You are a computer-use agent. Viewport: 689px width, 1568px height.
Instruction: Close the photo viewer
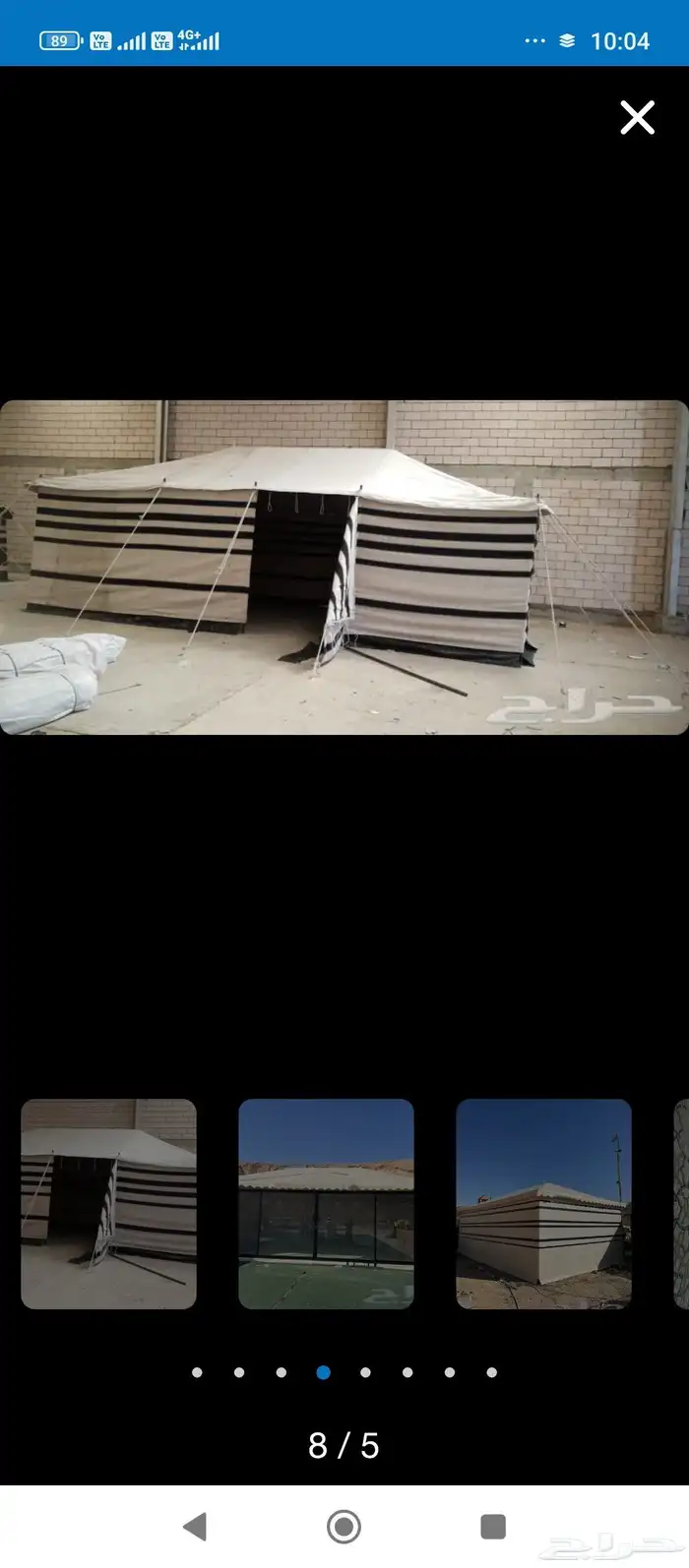637,117
